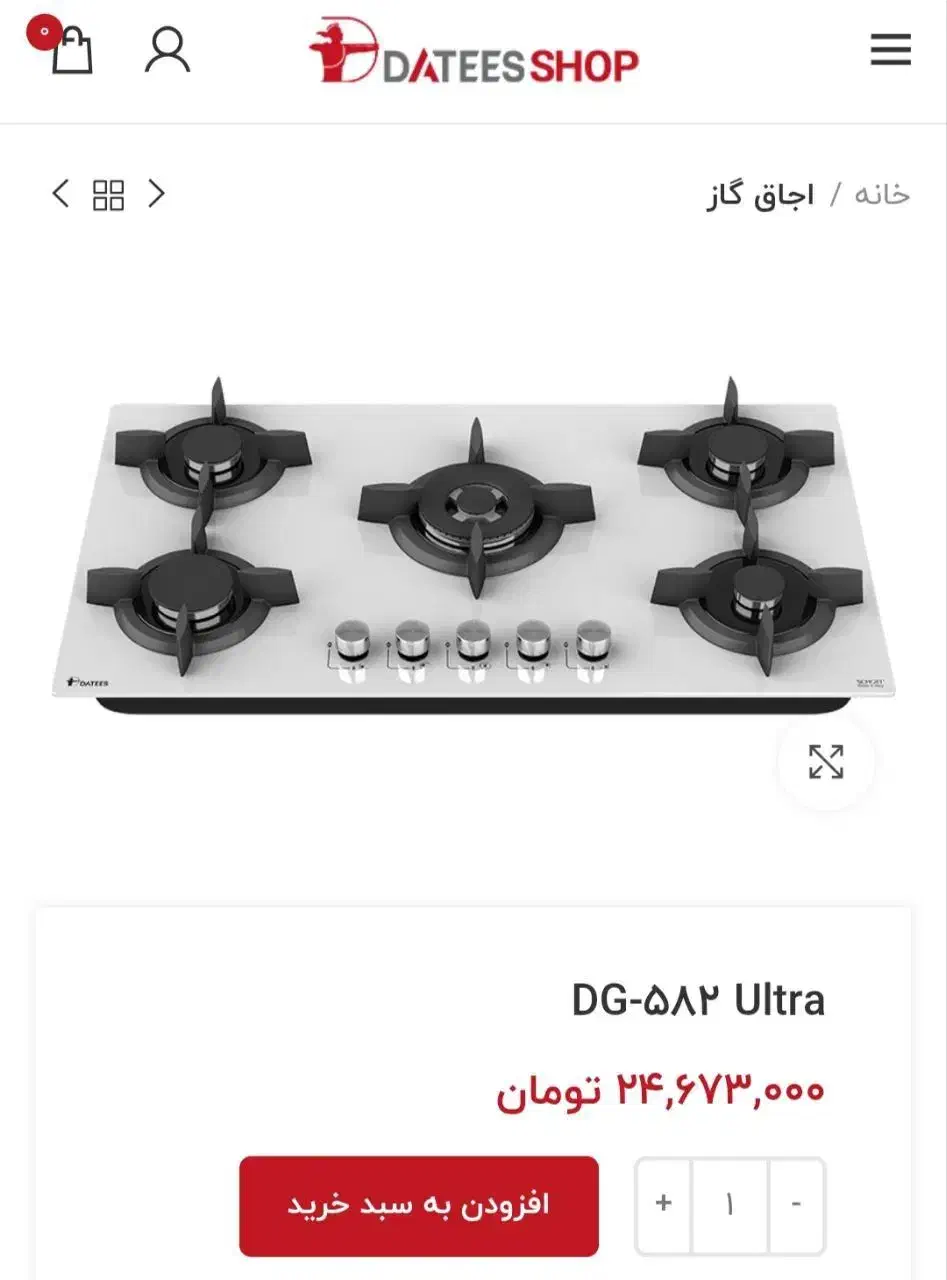Open the user account icon
This screenshot has height=1280, width=947.
pos(167,50)
